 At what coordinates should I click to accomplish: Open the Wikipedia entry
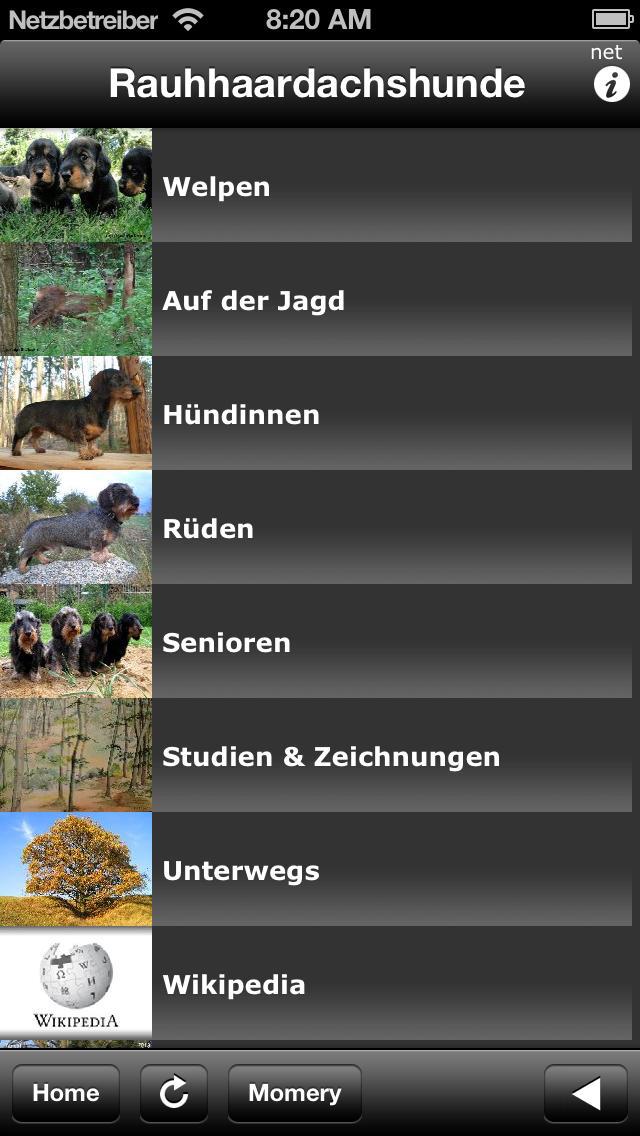pyautogui.click(x=320, y=984)
